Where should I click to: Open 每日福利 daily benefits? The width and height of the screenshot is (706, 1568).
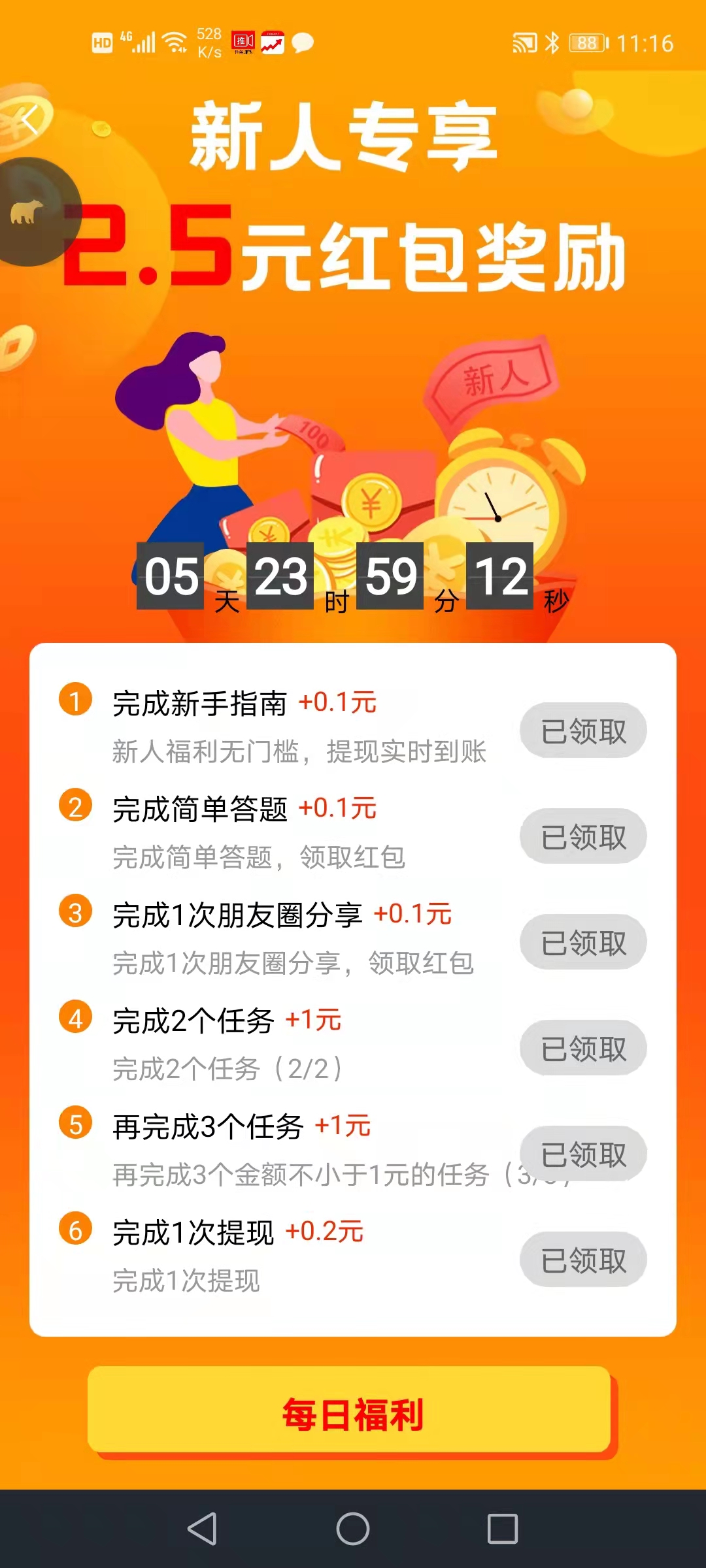pos(352,1414)
